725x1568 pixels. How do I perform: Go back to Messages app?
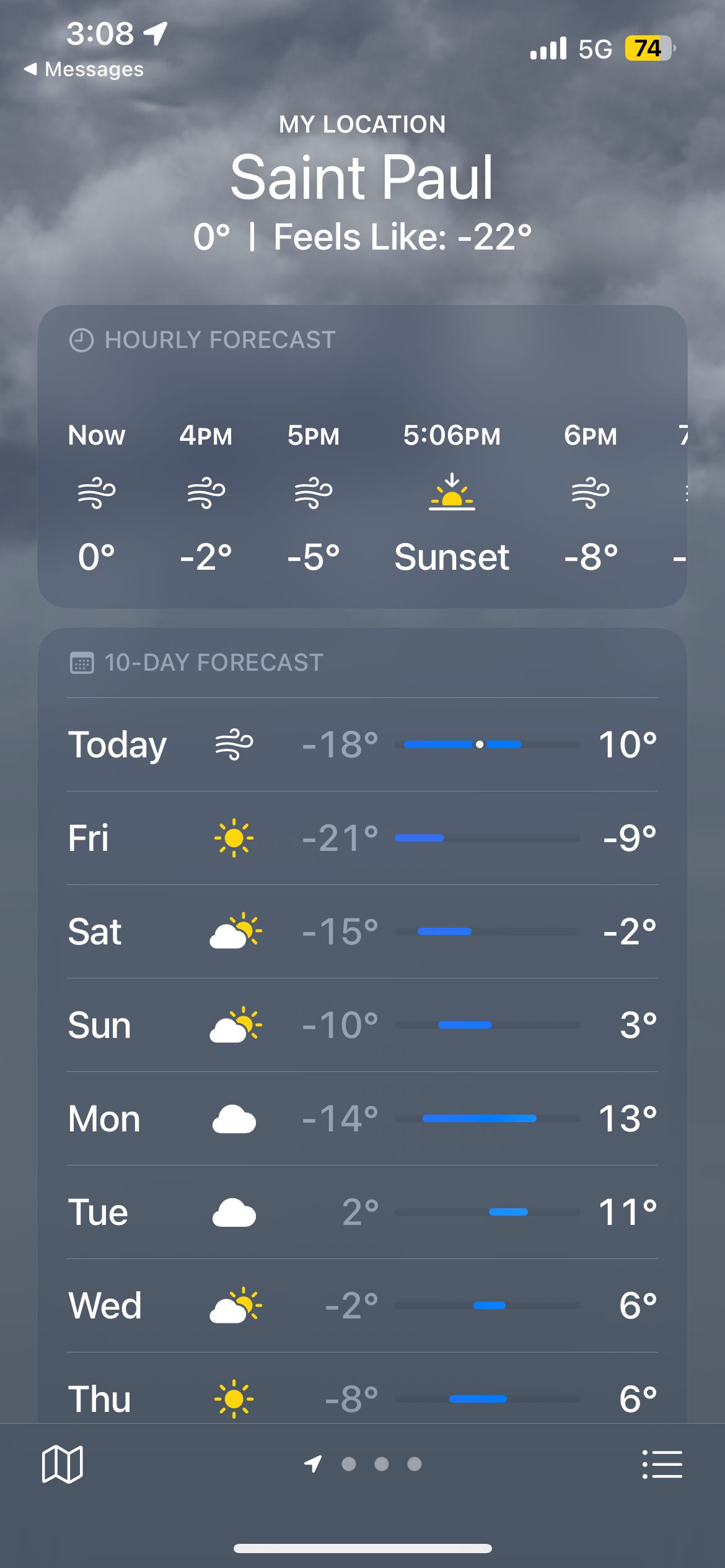click(84, 69)
